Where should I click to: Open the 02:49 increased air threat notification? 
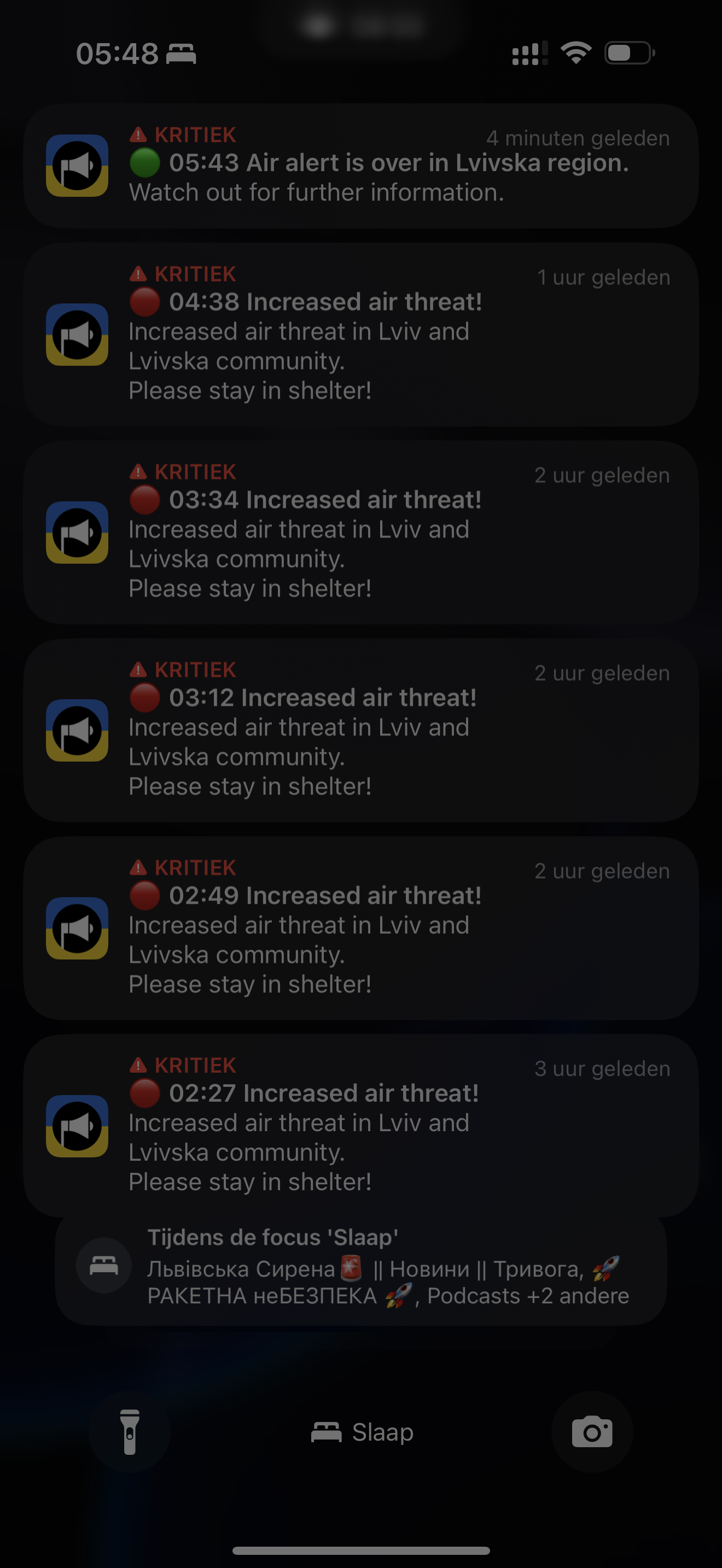click(x=360, y=927)
